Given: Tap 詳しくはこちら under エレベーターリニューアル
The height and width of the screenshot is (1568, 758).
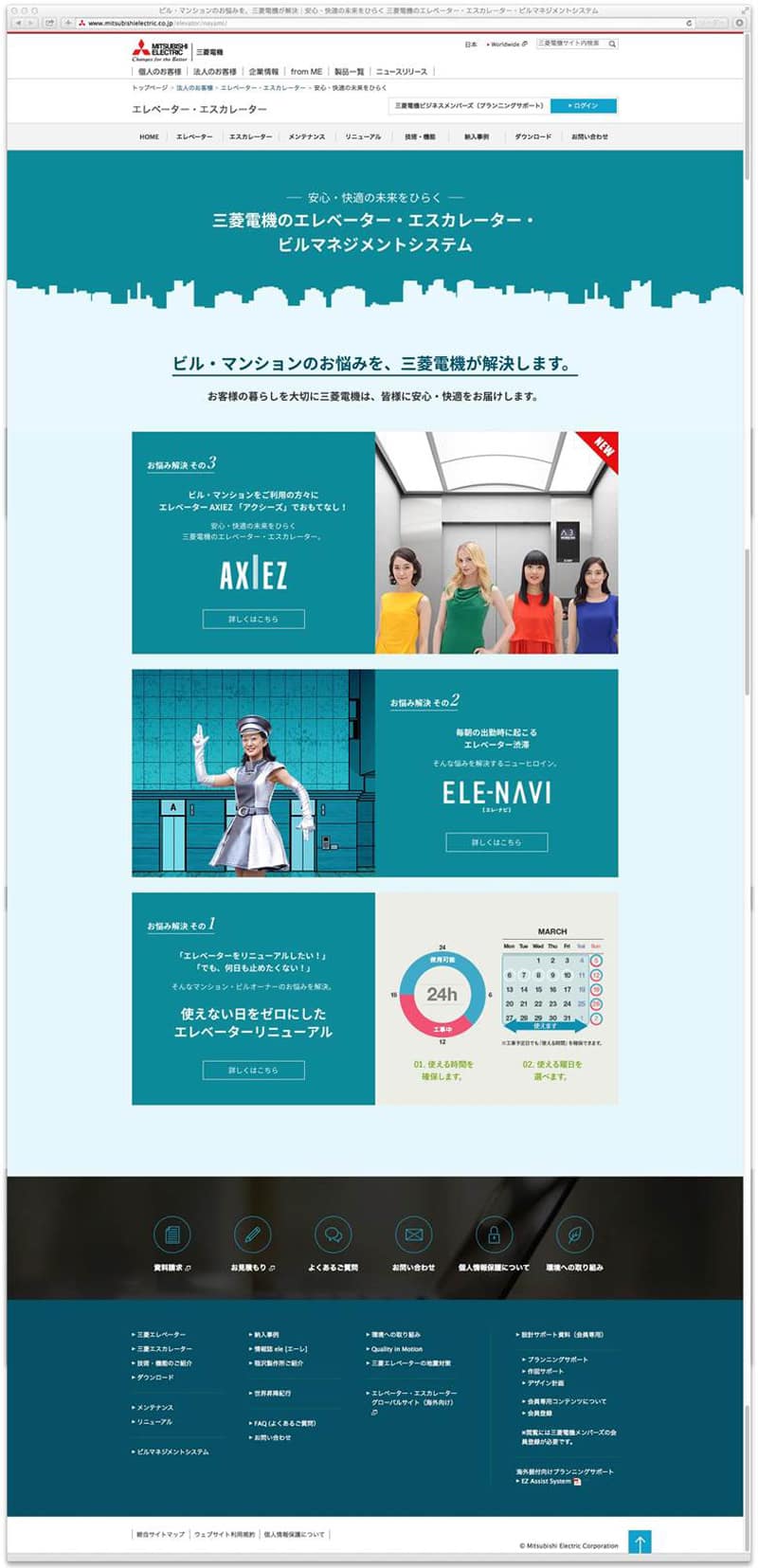Looking at the screenshot, I should 253,1070.
